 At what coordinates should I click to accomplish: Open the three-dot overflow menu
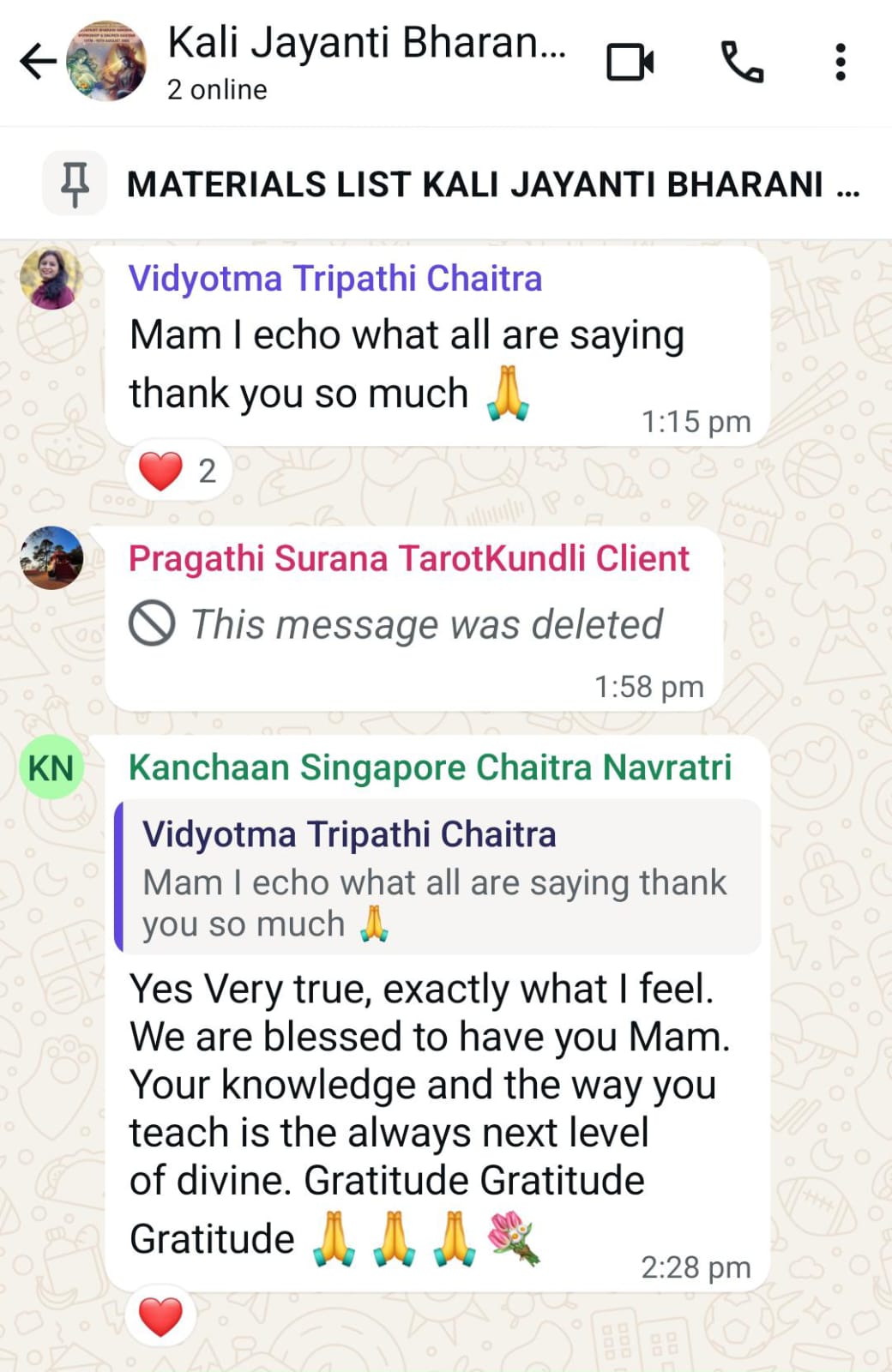840,62
